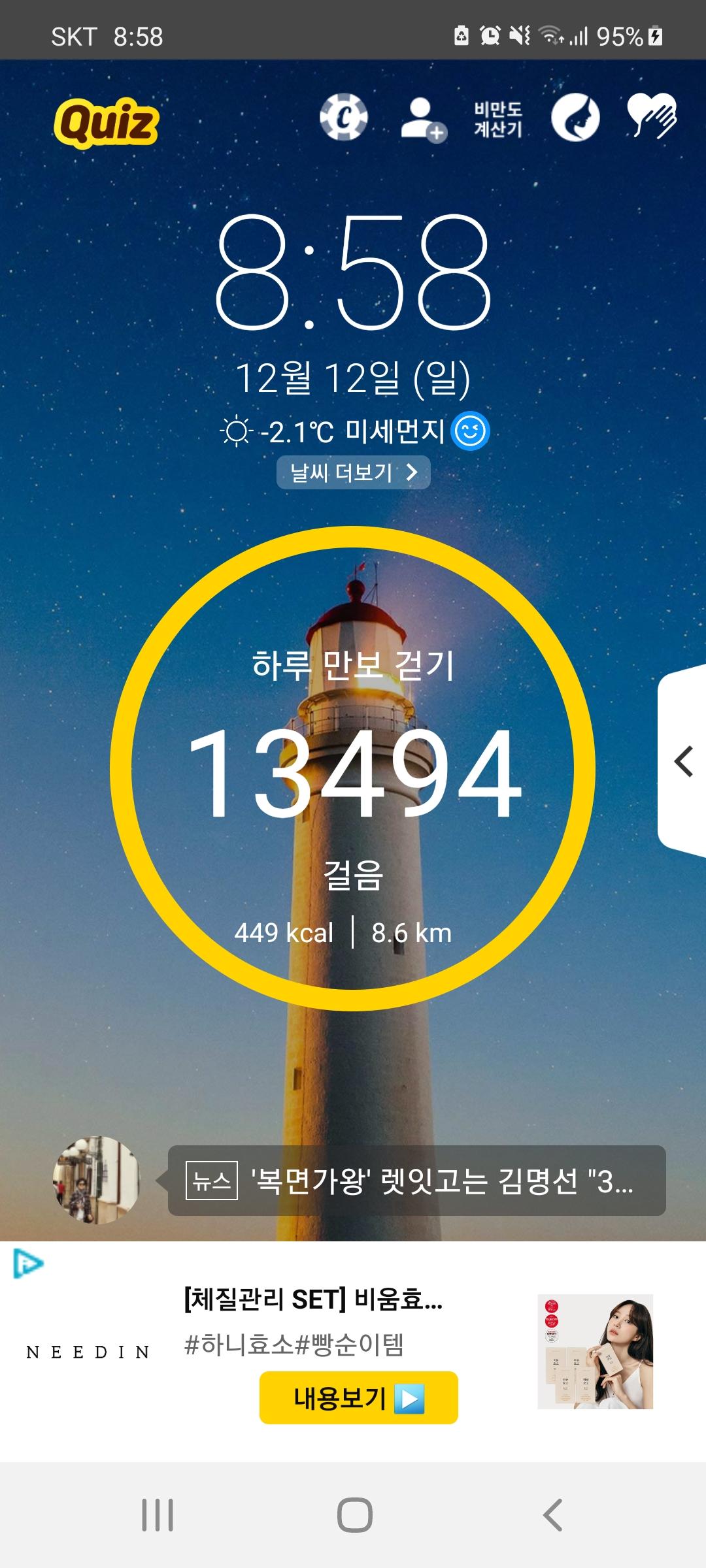Open the ad info triangle icon
The width and height of the screenshot is (706, 1568).
(x=27, y=1264)
